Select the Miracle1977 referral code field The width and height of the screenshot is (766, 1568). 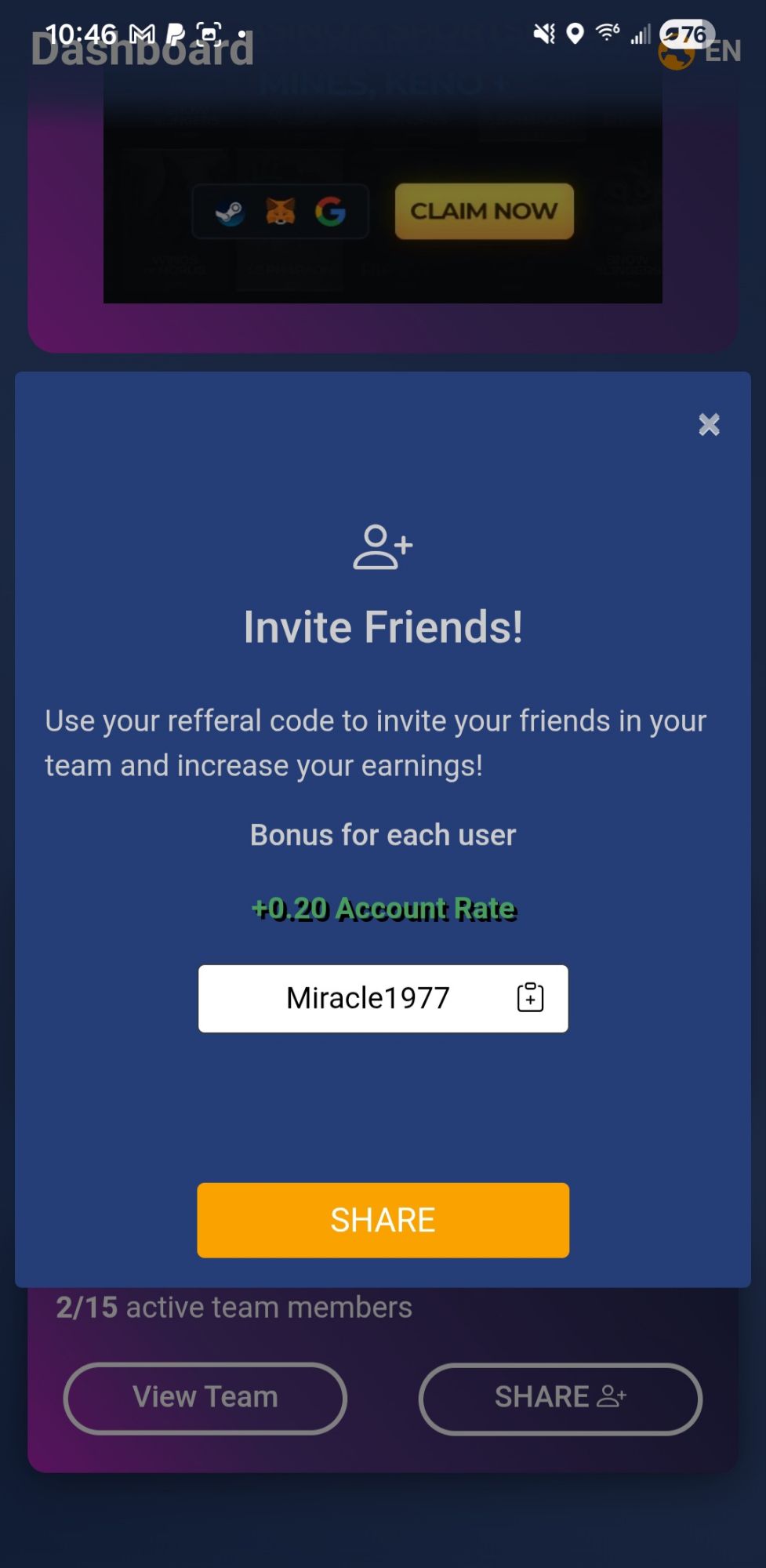[368, 997]
